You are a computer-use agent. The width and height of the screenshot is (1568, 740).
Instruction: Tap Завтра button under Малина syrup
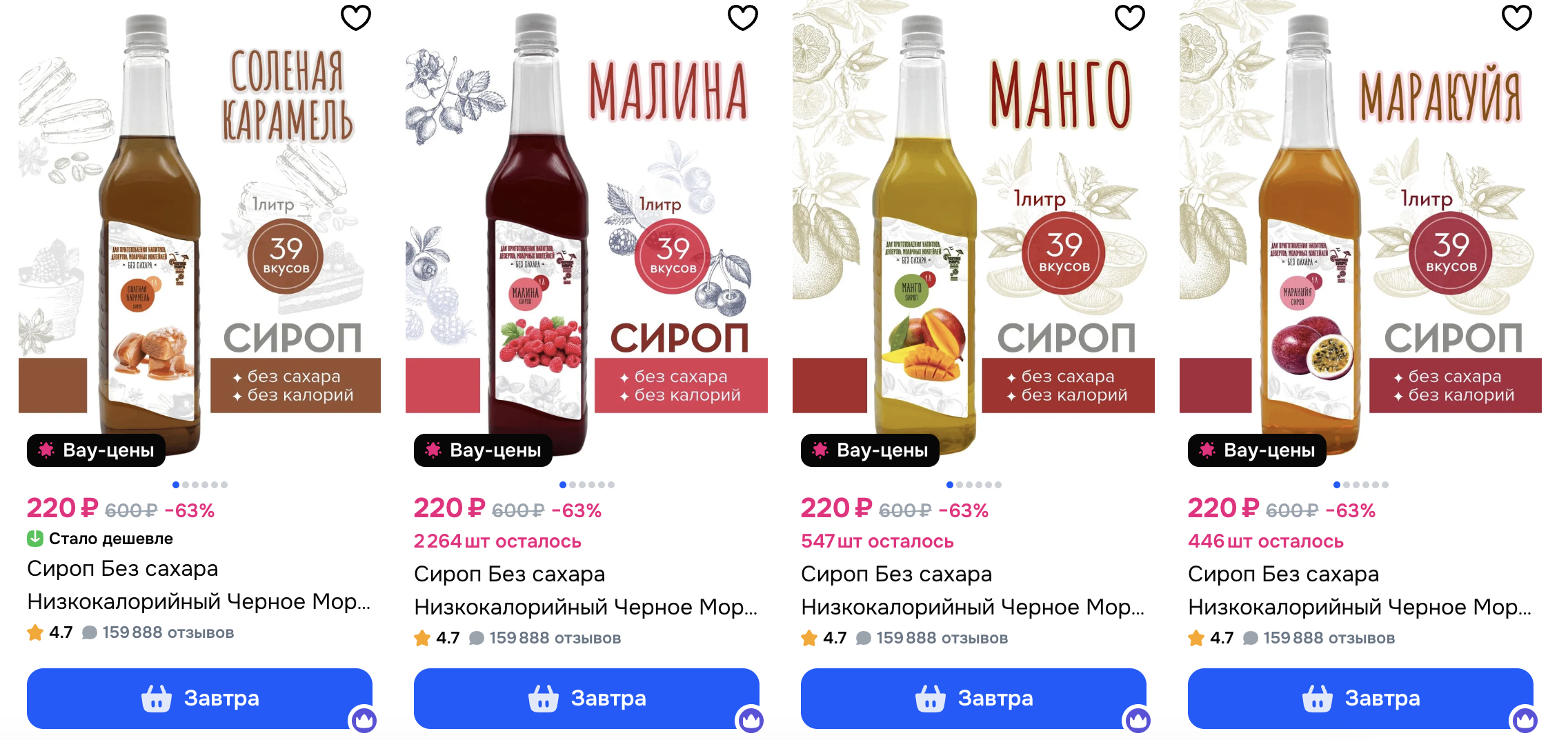586,698
